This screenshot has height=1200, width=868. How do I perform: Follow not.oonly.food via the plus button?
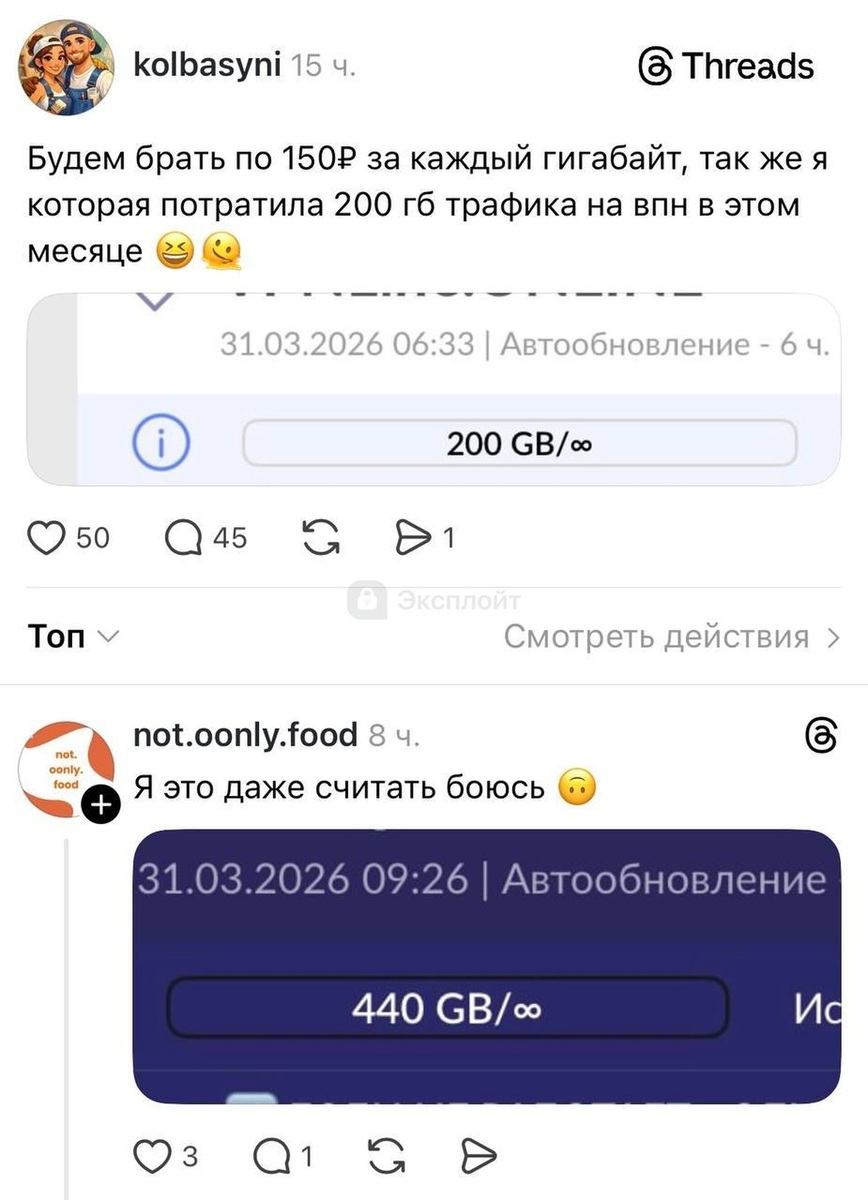coord(101,802)
